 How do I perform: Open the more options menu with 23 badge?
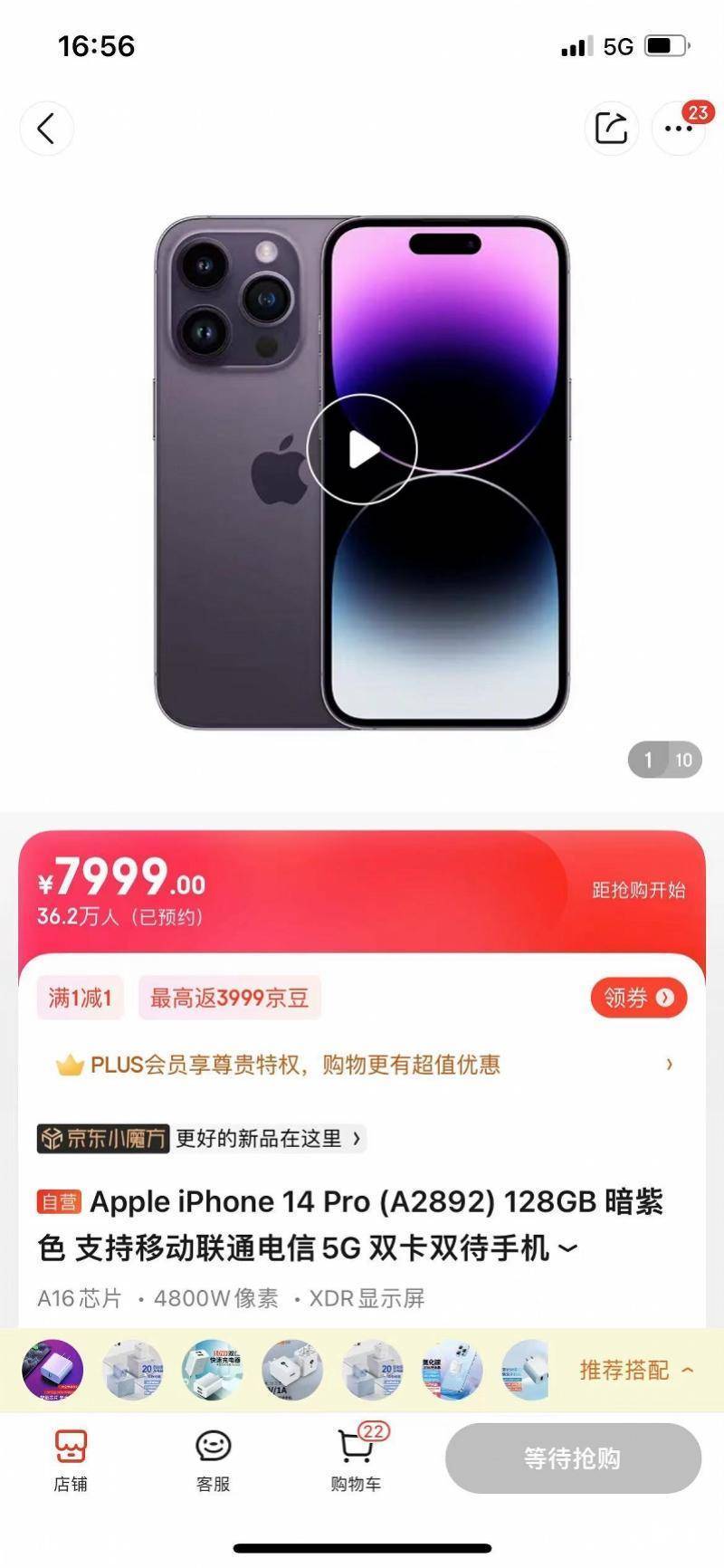point(679,130)
